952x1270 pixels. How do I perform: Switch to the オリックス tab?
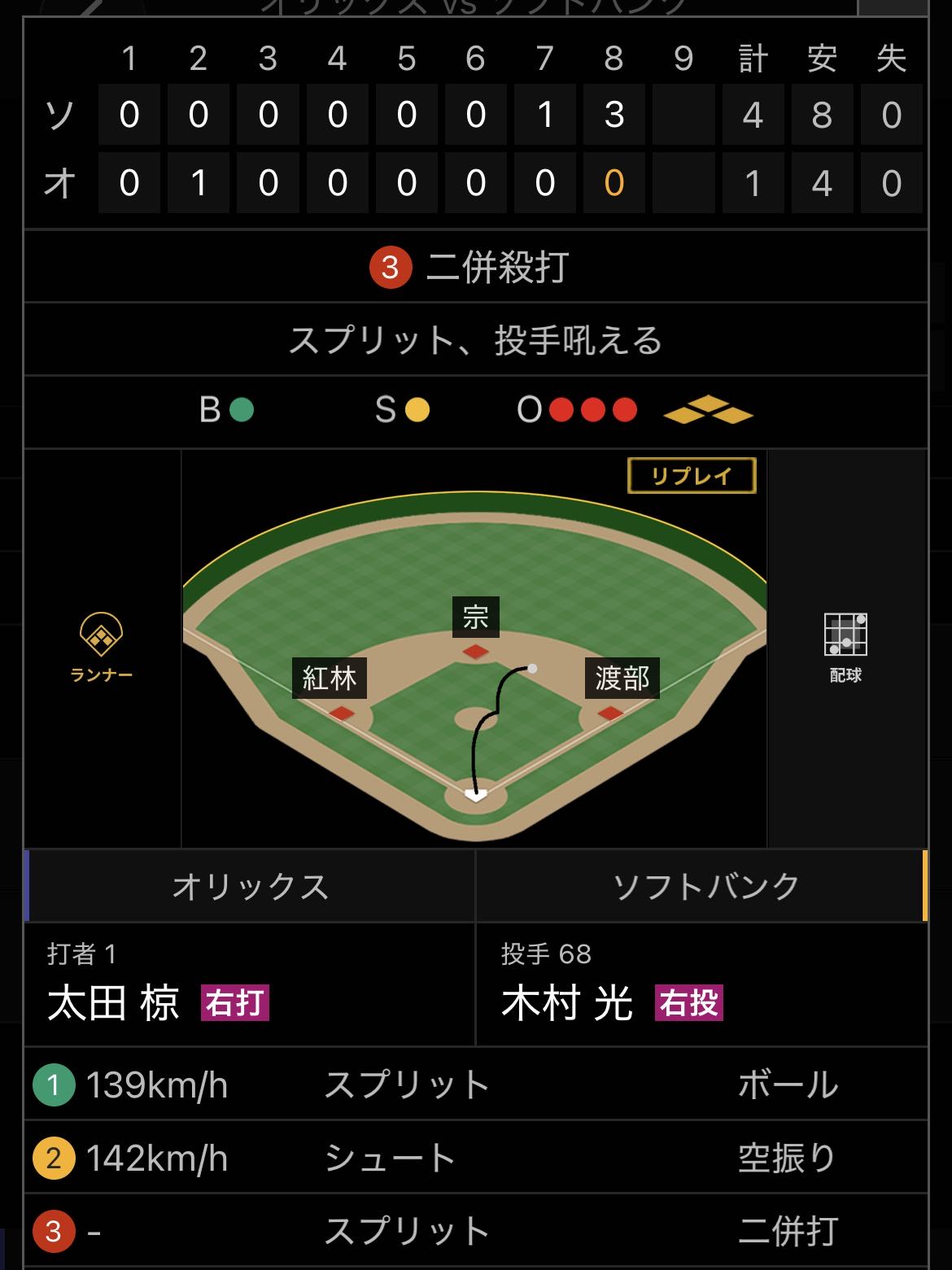[x=250, y=886]
